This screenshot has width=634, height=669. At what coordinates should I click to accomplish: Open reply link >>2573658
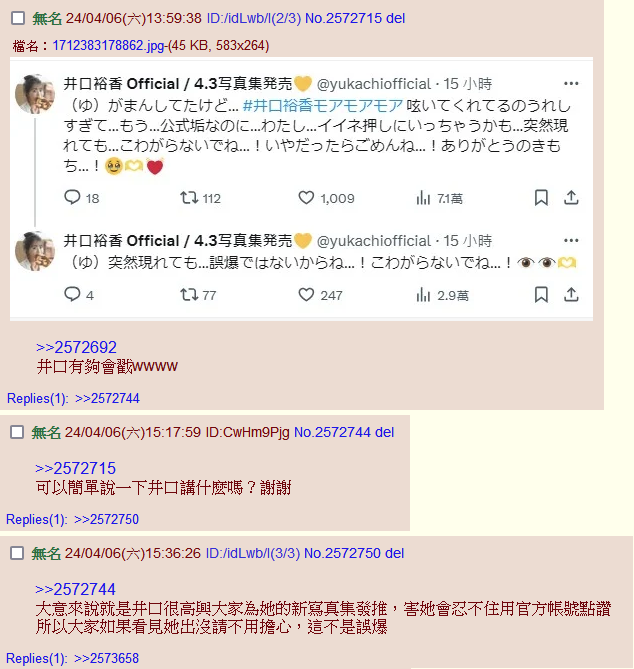tap(107, 658)
